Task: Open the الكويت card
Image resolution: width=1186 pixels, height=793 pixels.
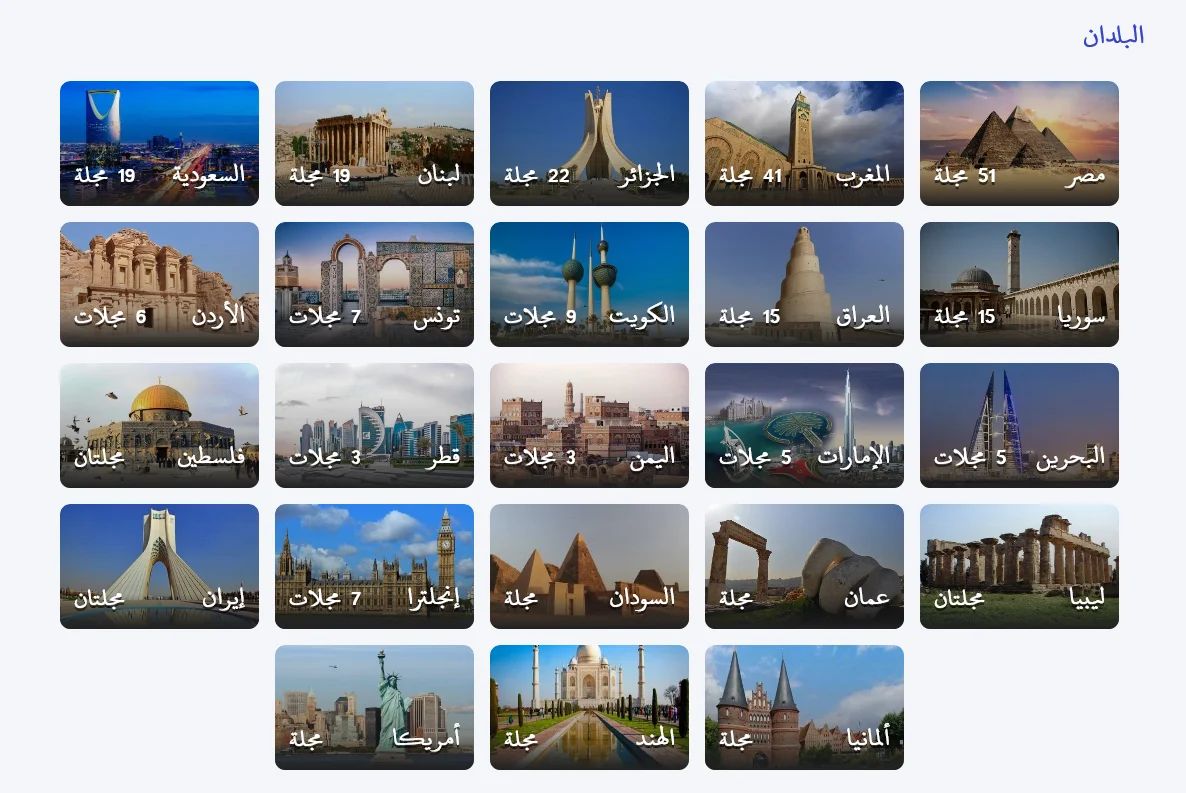Action: coord(589,284)
